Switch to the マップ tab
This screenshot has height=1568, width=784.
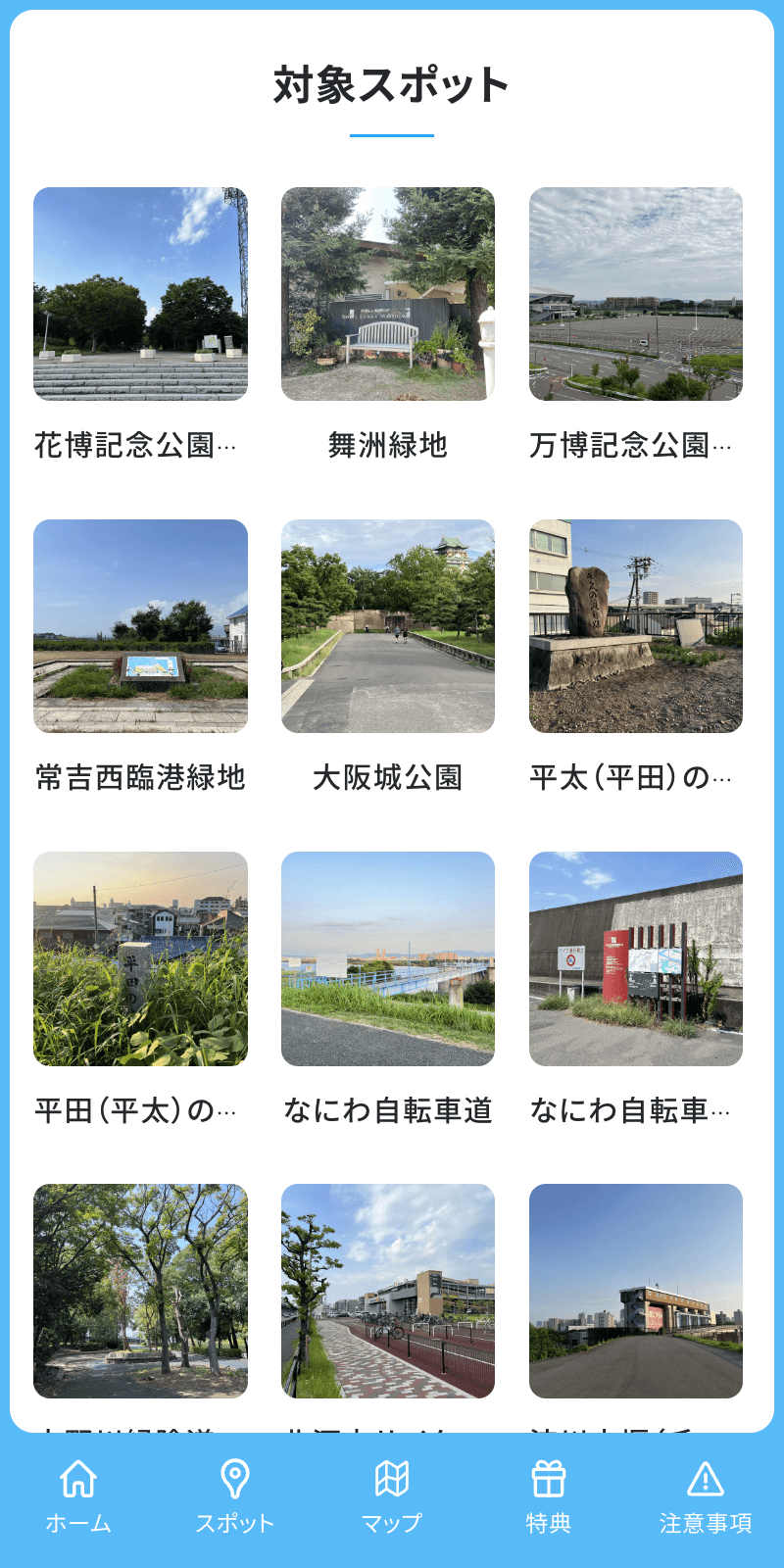tap(392, 1494)
